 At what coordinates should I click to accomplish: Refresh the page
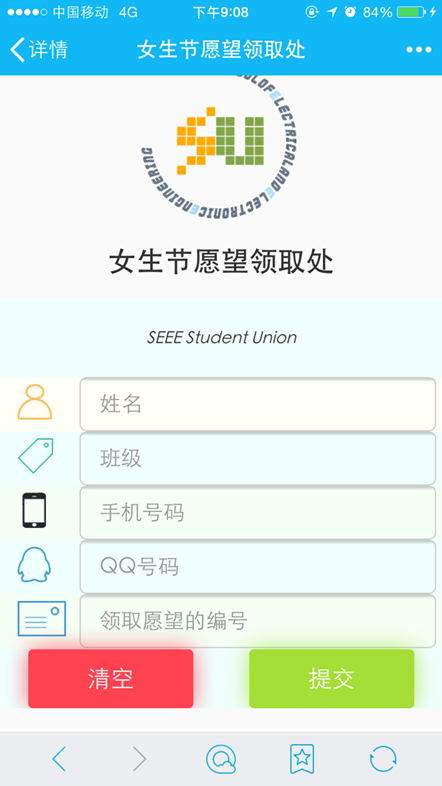pyautogui.click(x=383, y=759)
